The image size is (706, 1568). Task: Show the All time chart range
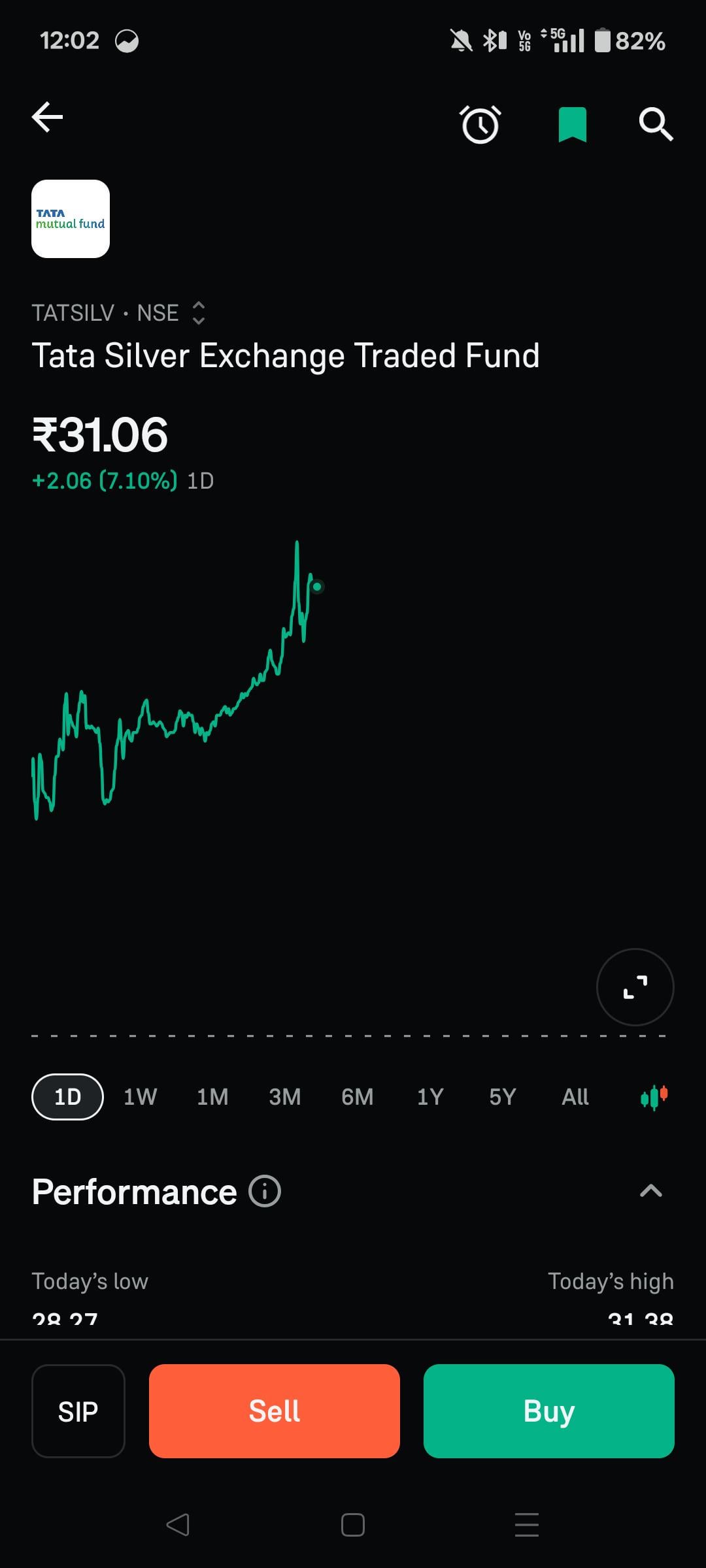coord(575,1097)
